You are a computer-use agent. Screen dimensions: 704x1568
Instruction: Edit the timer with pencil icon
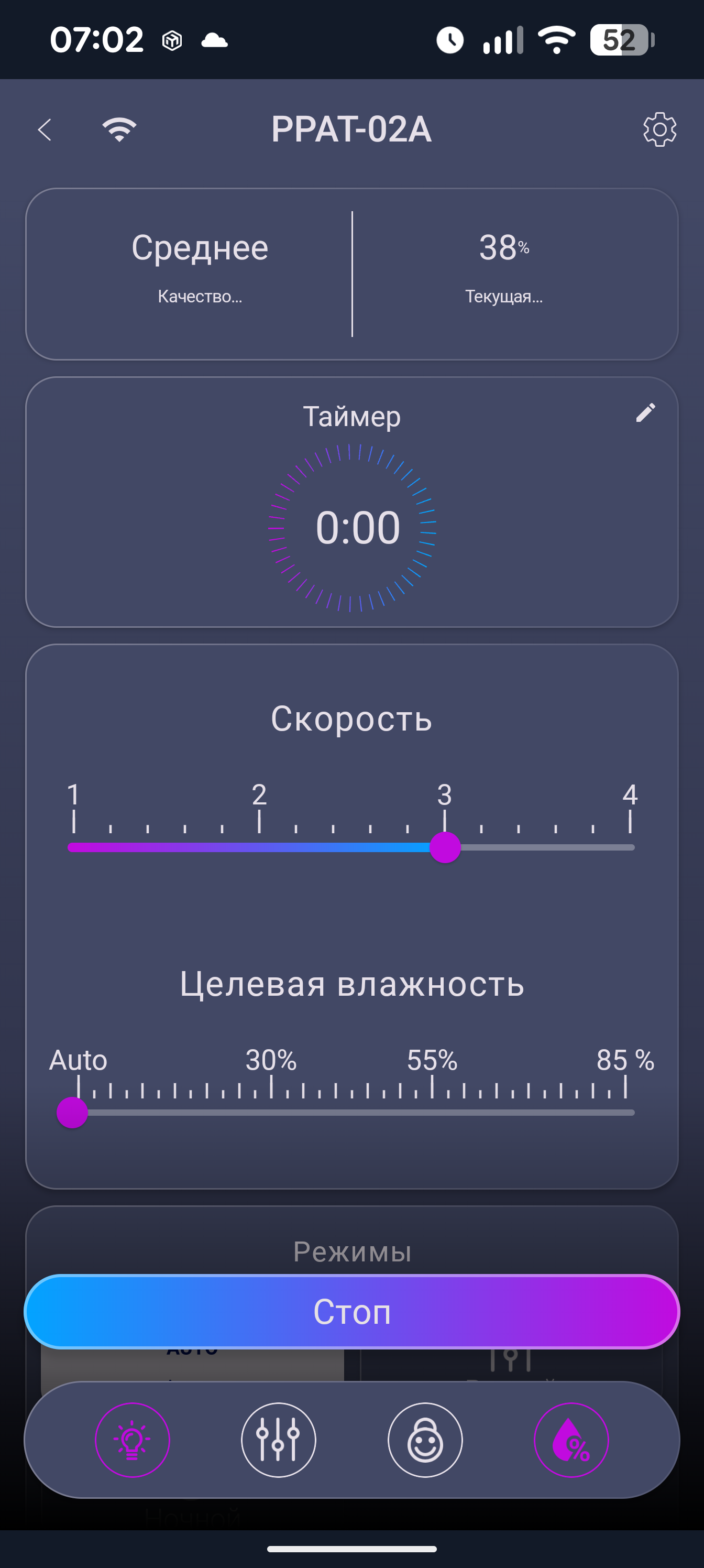(645, 412)
